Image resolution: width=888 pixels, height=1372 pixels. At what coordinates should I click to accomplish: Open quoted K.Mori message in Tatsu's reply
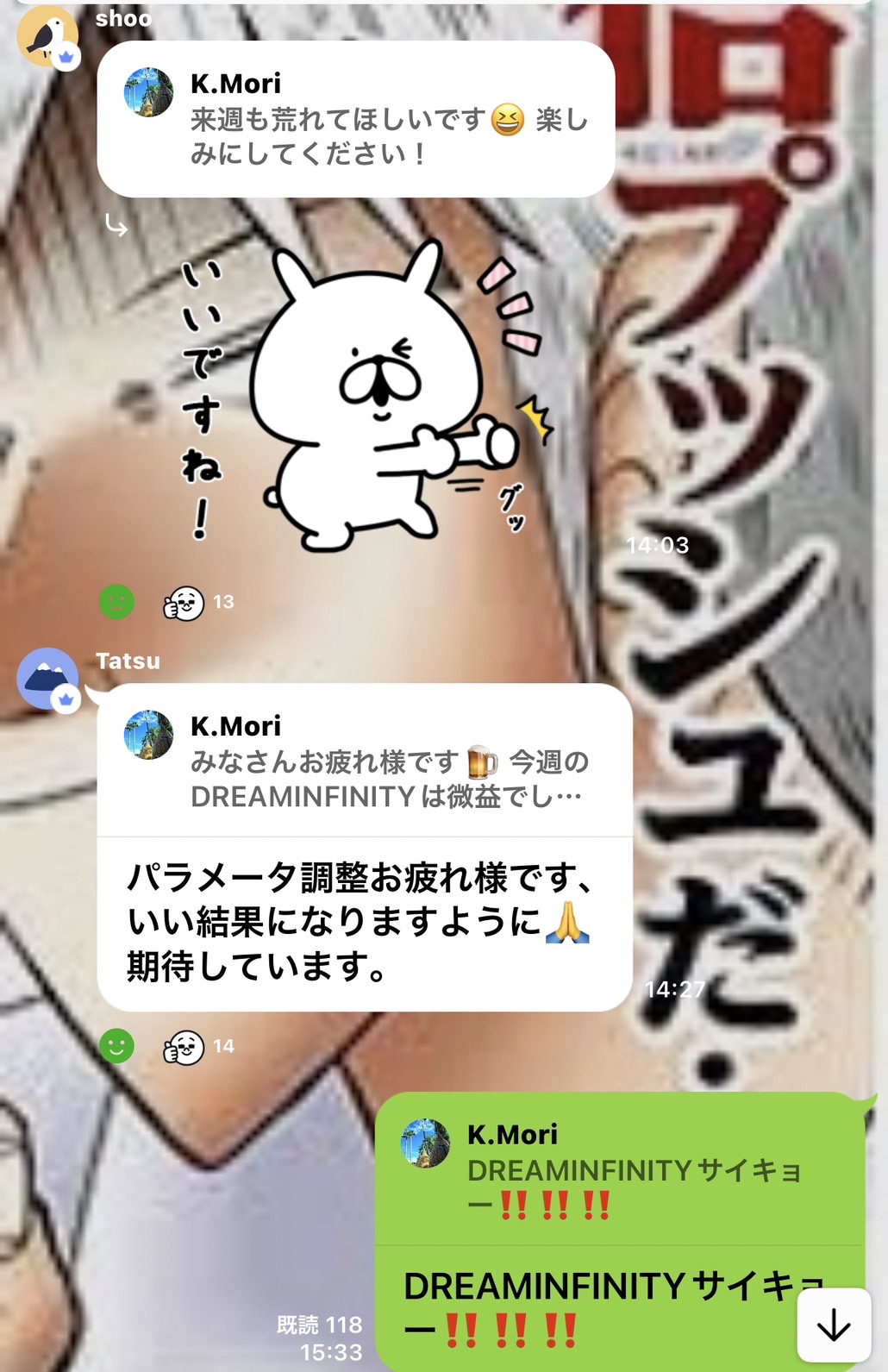(x=364, y=761)
